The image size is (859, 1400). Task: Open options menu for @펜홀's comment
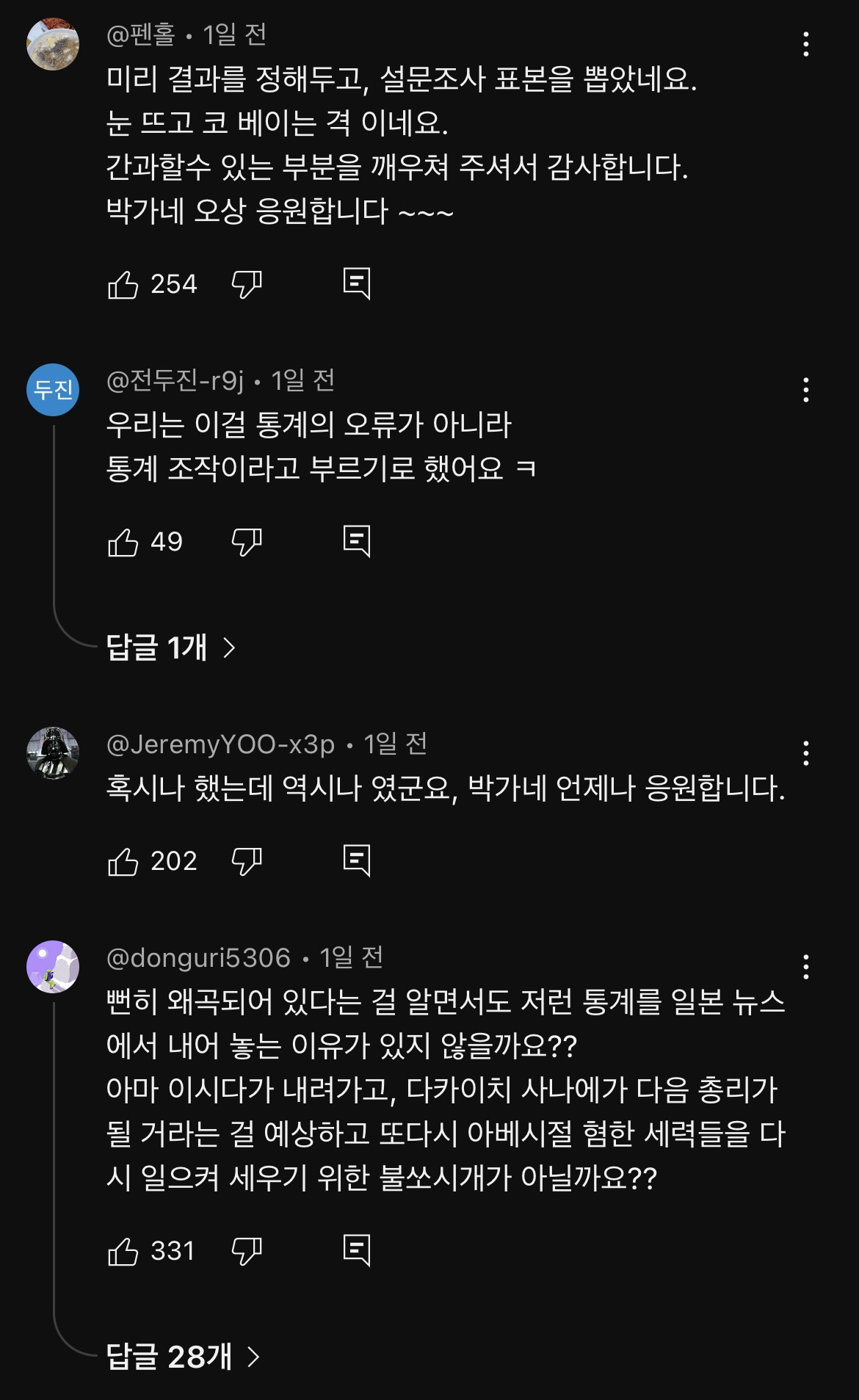coord(806,44)
